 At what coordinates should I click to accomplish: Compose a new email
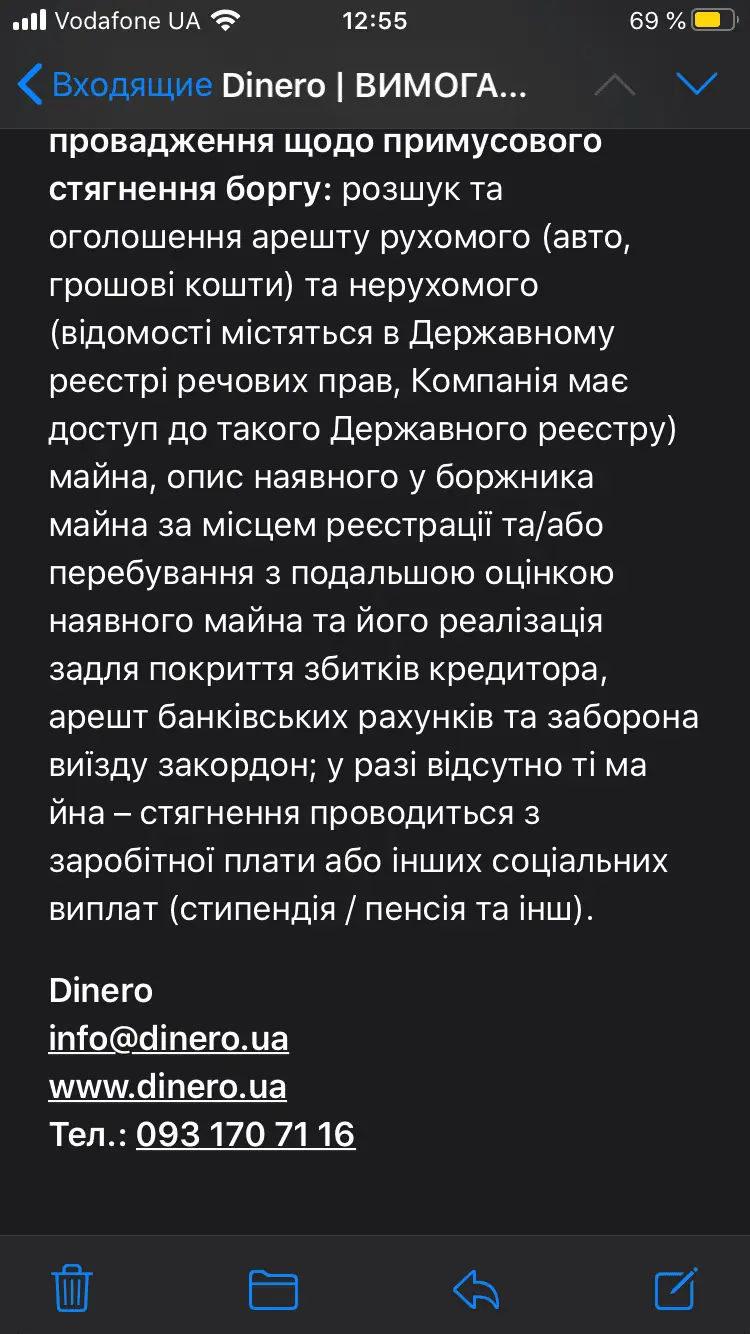676,1288
